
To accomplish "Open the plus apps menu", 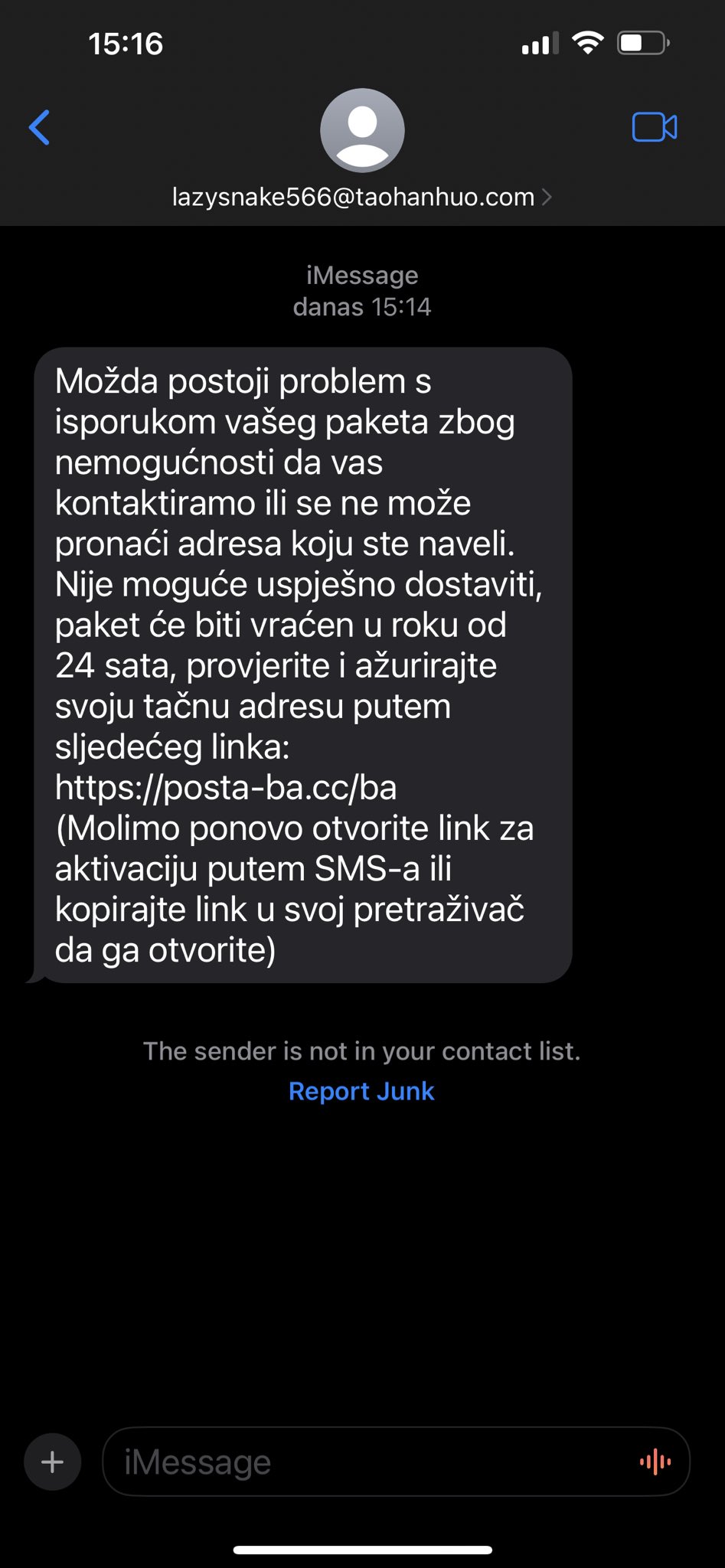I will point(52,1462).
